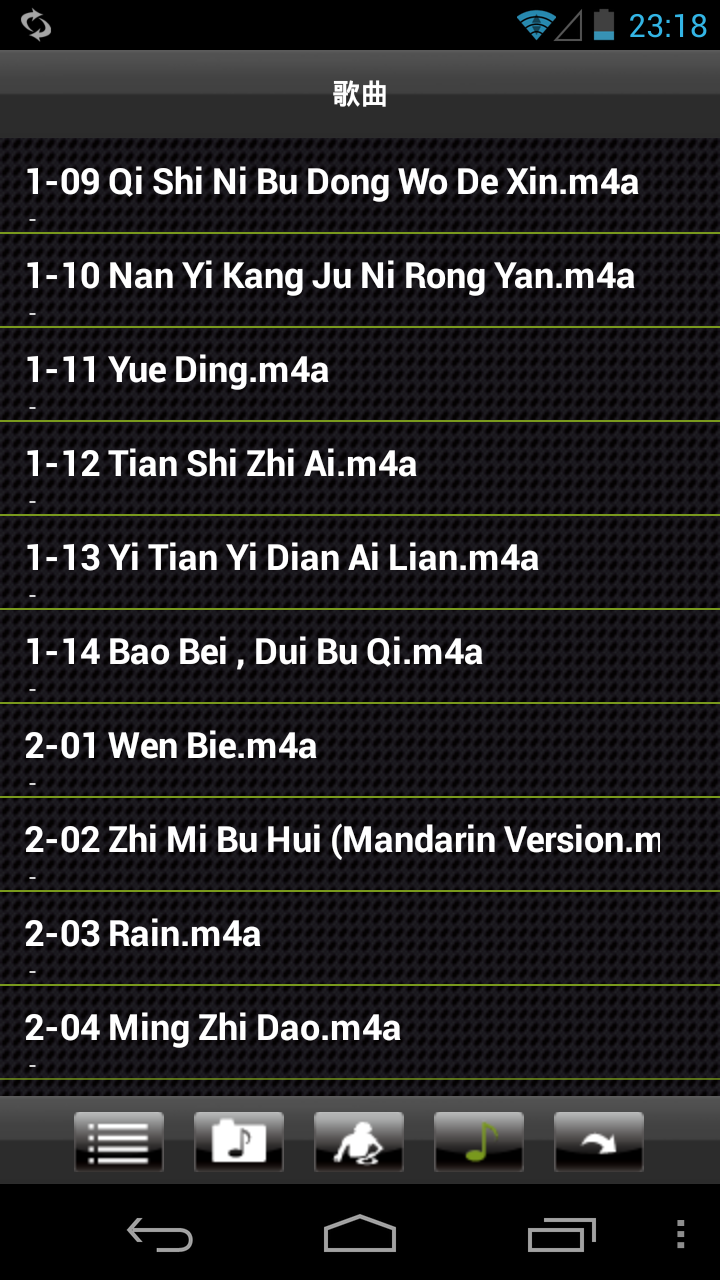720x1280 pixels.
Task: Tap the curved arrow toolbar button
Action: coord(599,1141)
